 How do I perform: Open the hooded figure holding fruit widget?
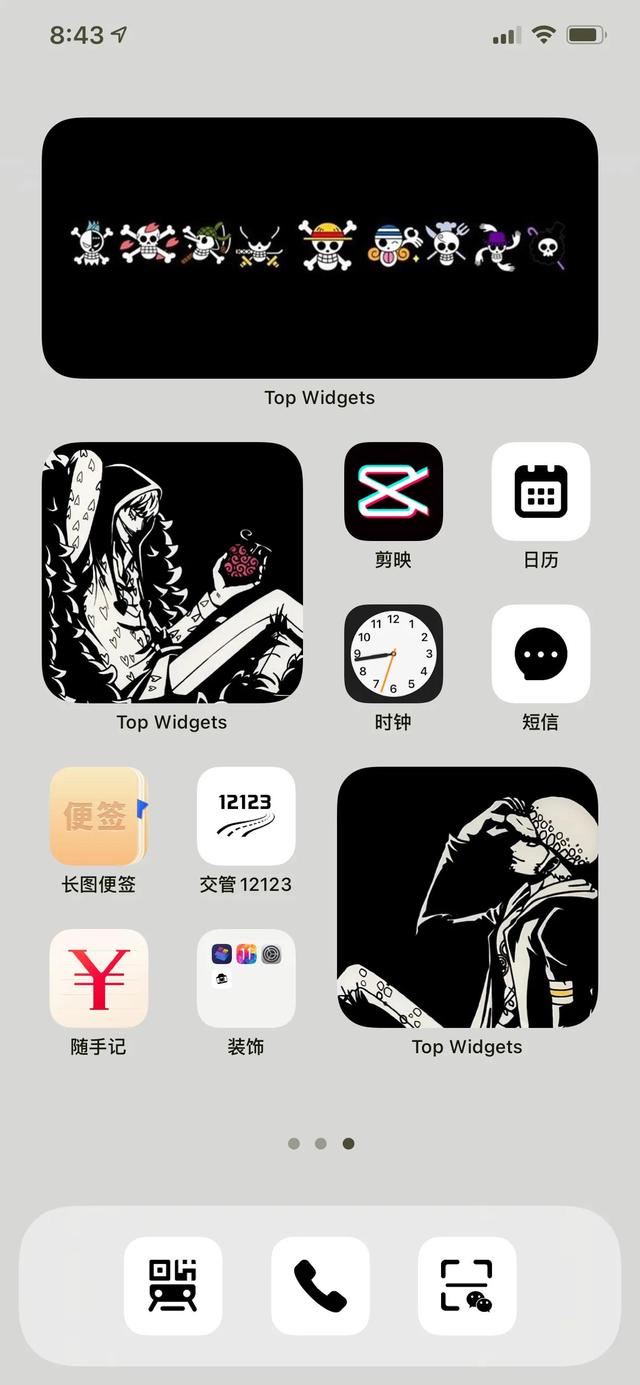coord(172,573)
